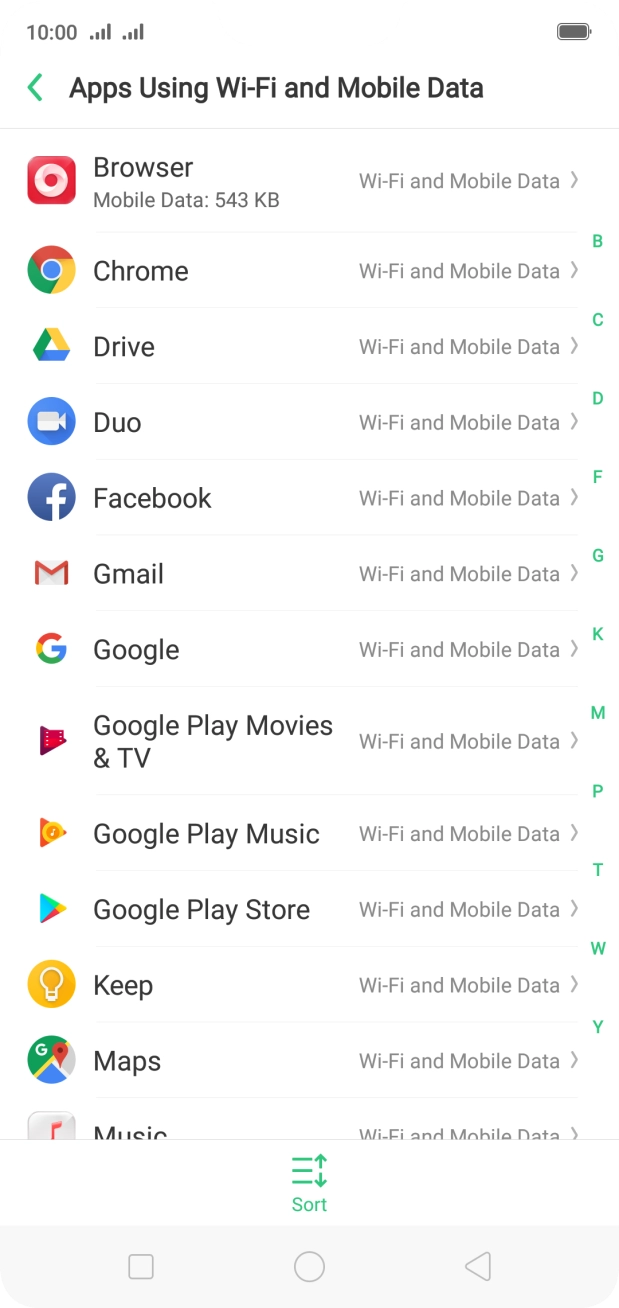The height and width of the screenshot is (1308, 619).
Task: Go to the home screen
Action: 309,1267
